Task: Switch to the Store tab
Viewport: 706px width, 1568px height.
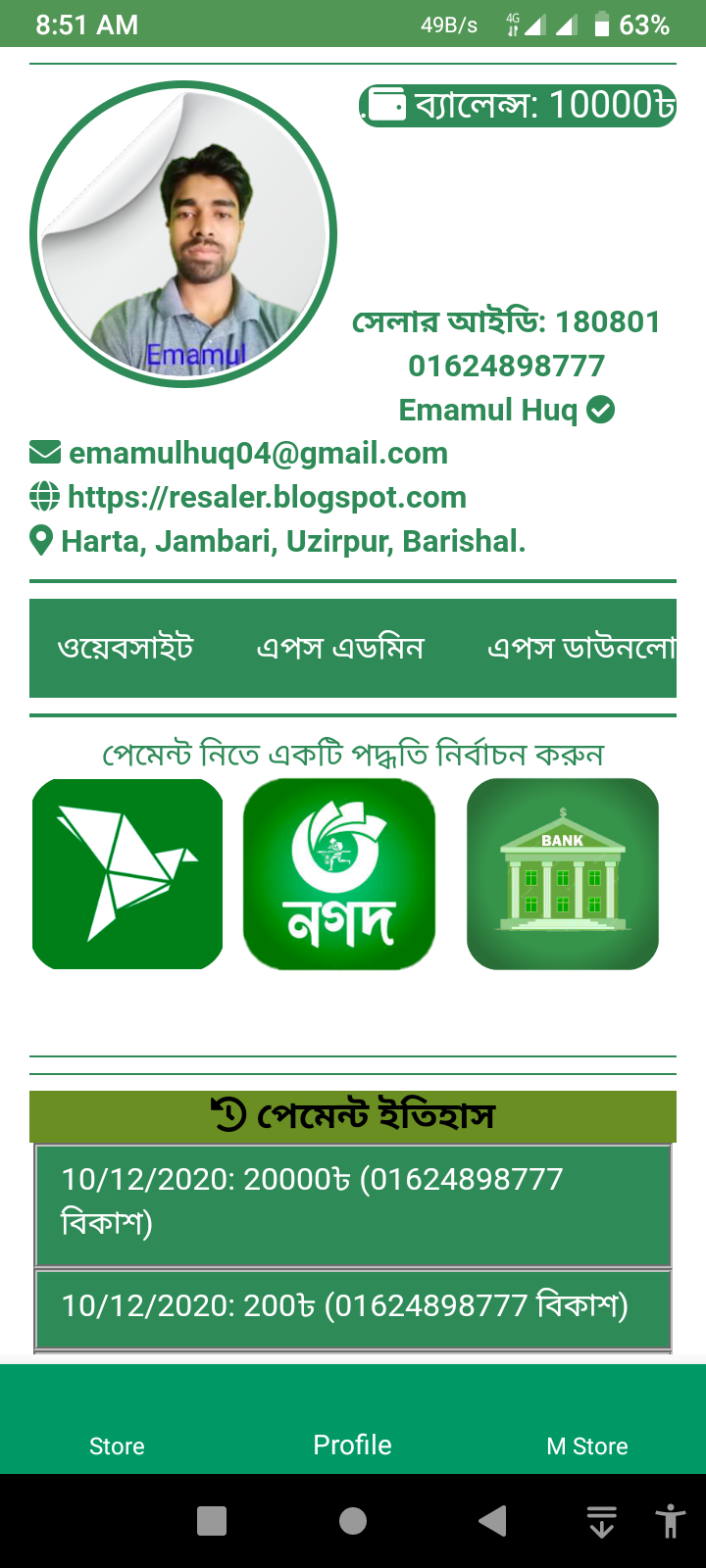Action: point(117,1445)
